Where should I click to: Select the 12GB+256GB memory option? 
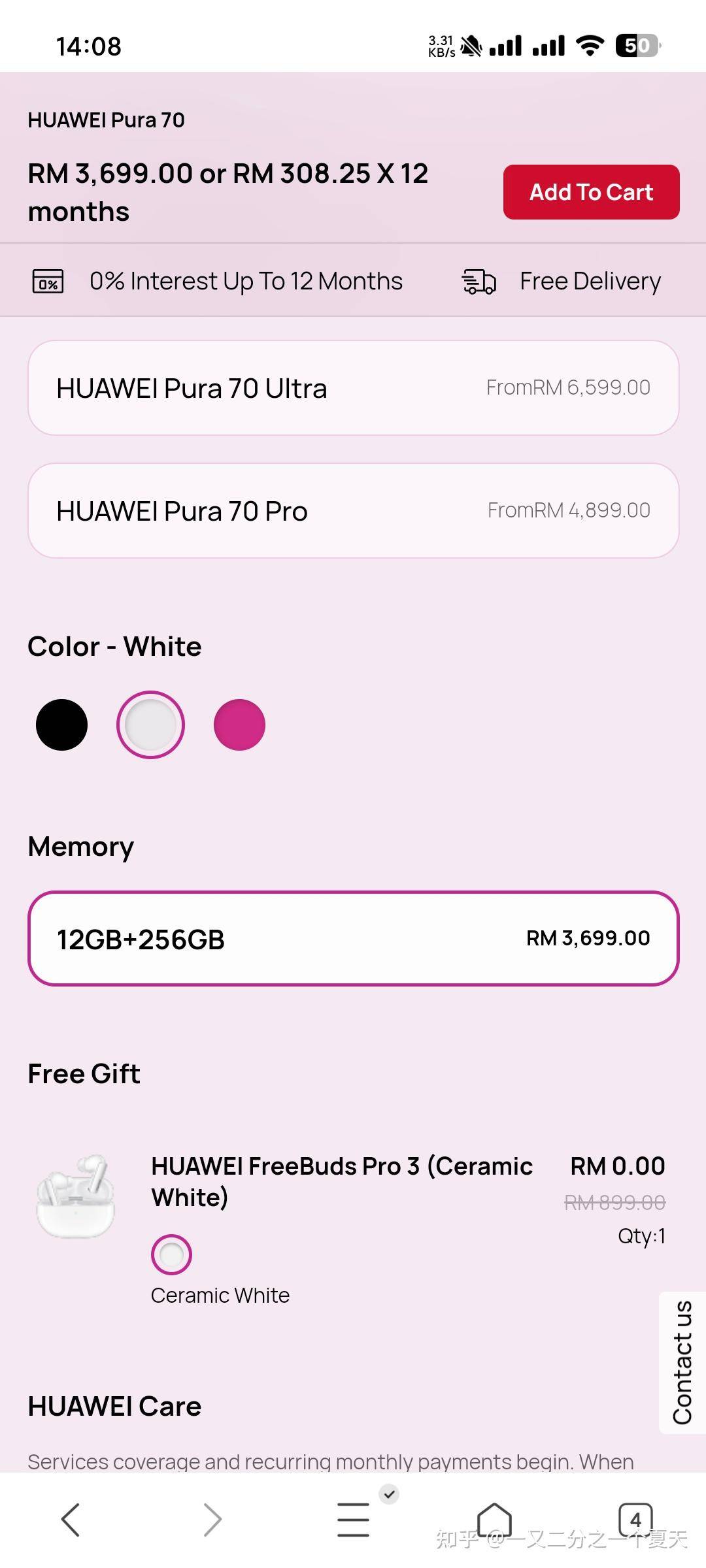[353, 939]
